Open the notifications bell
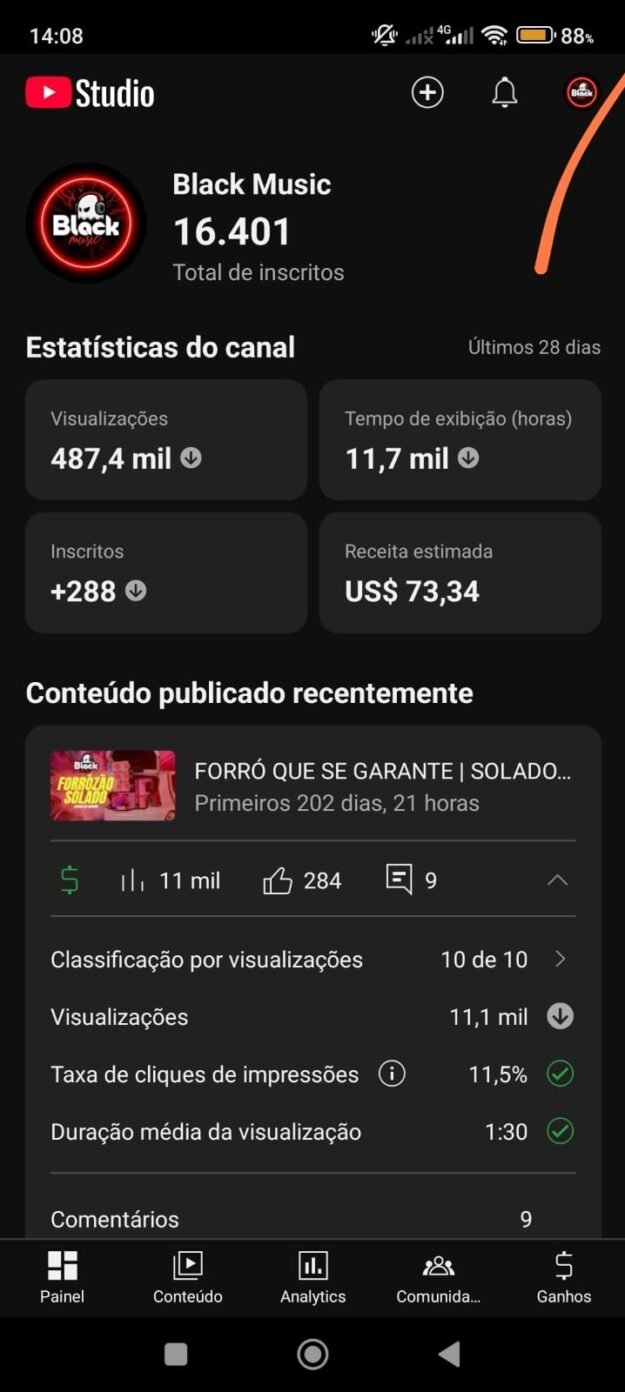This screenshot has height=1392, width=625. [x=505, y=93]
